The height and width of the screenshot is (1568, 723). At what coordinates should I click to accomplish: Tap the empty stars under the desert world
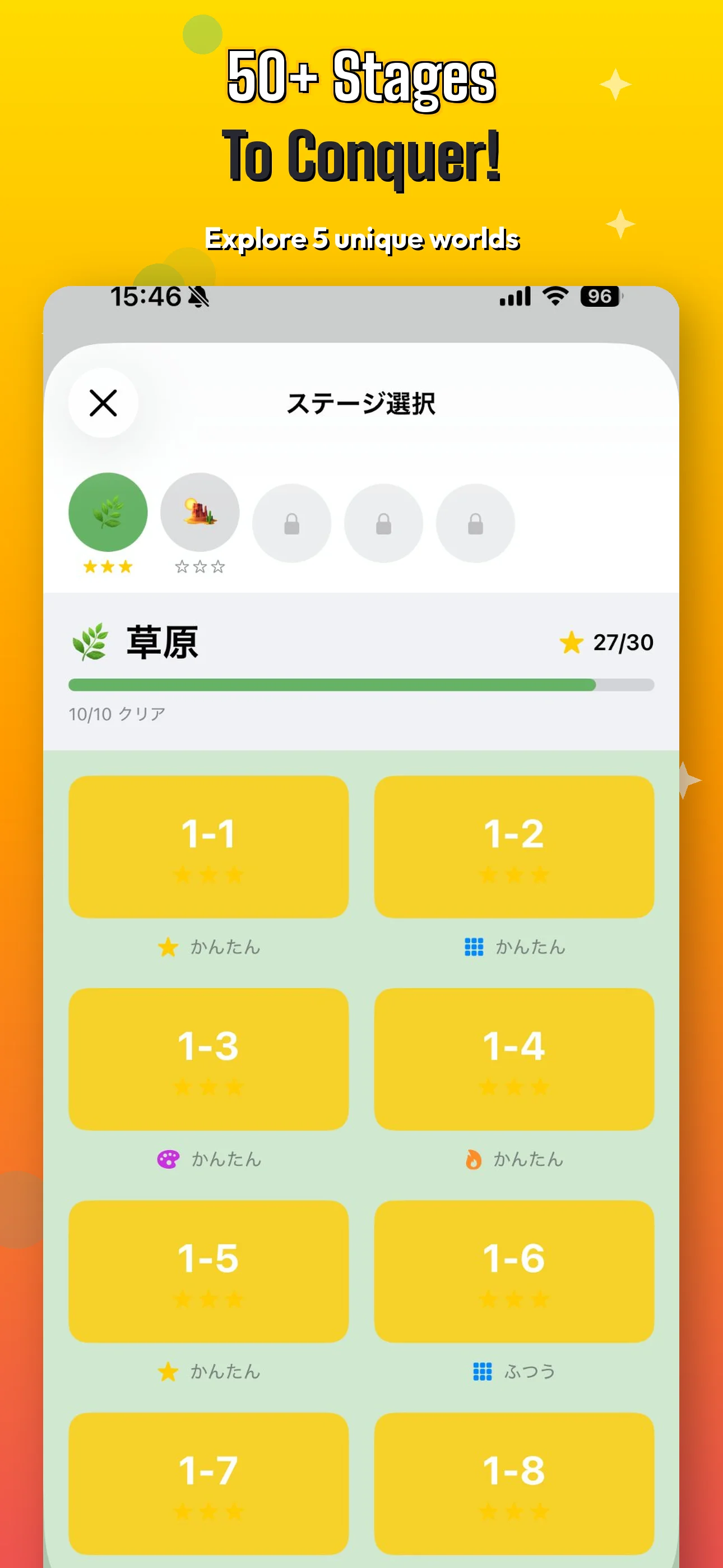(x=200, y=567)
